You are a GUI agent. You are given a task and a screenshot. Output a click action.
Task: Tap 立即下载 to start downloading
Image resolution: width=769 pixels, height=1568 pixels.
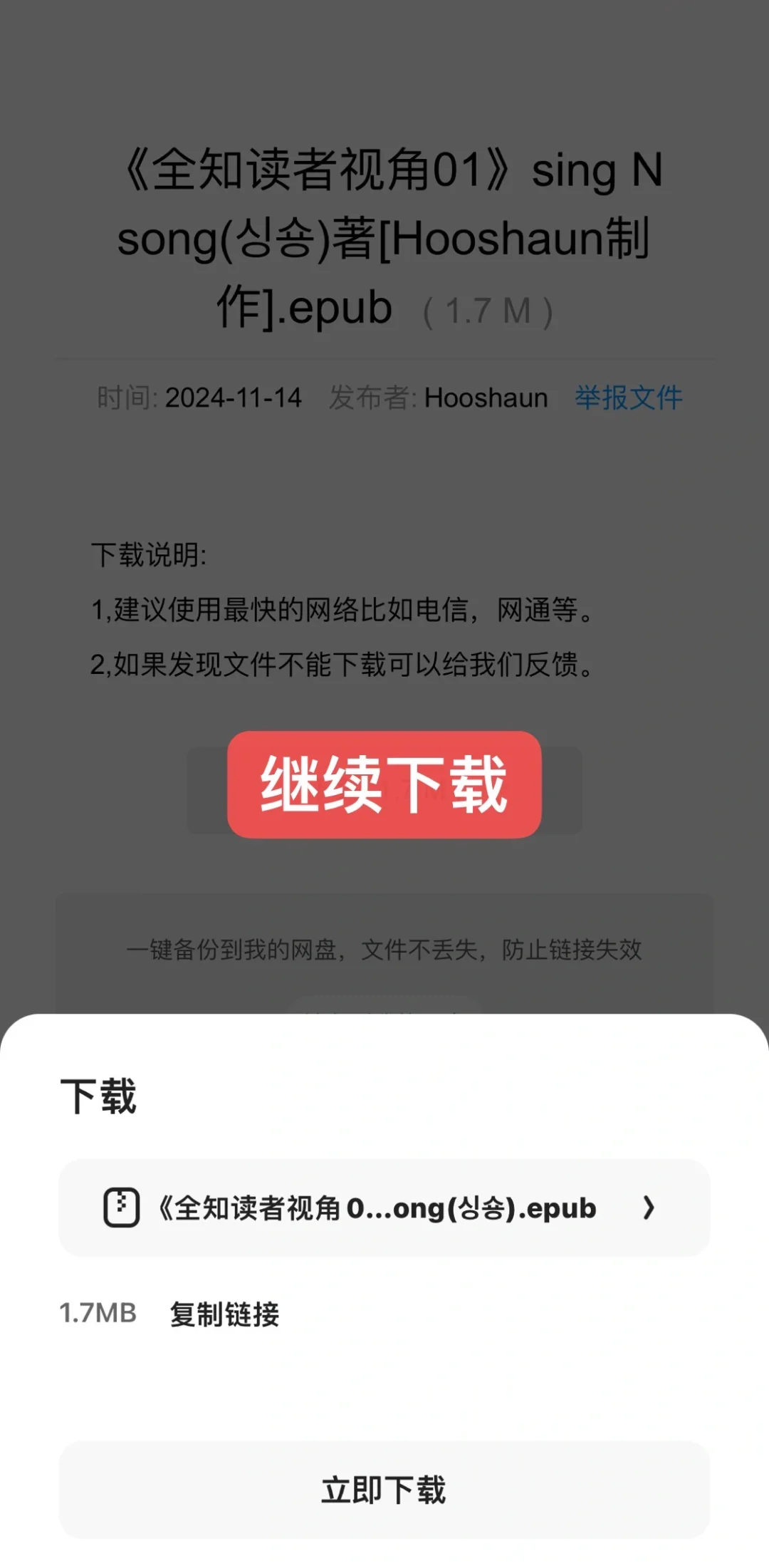[384, 1490]
